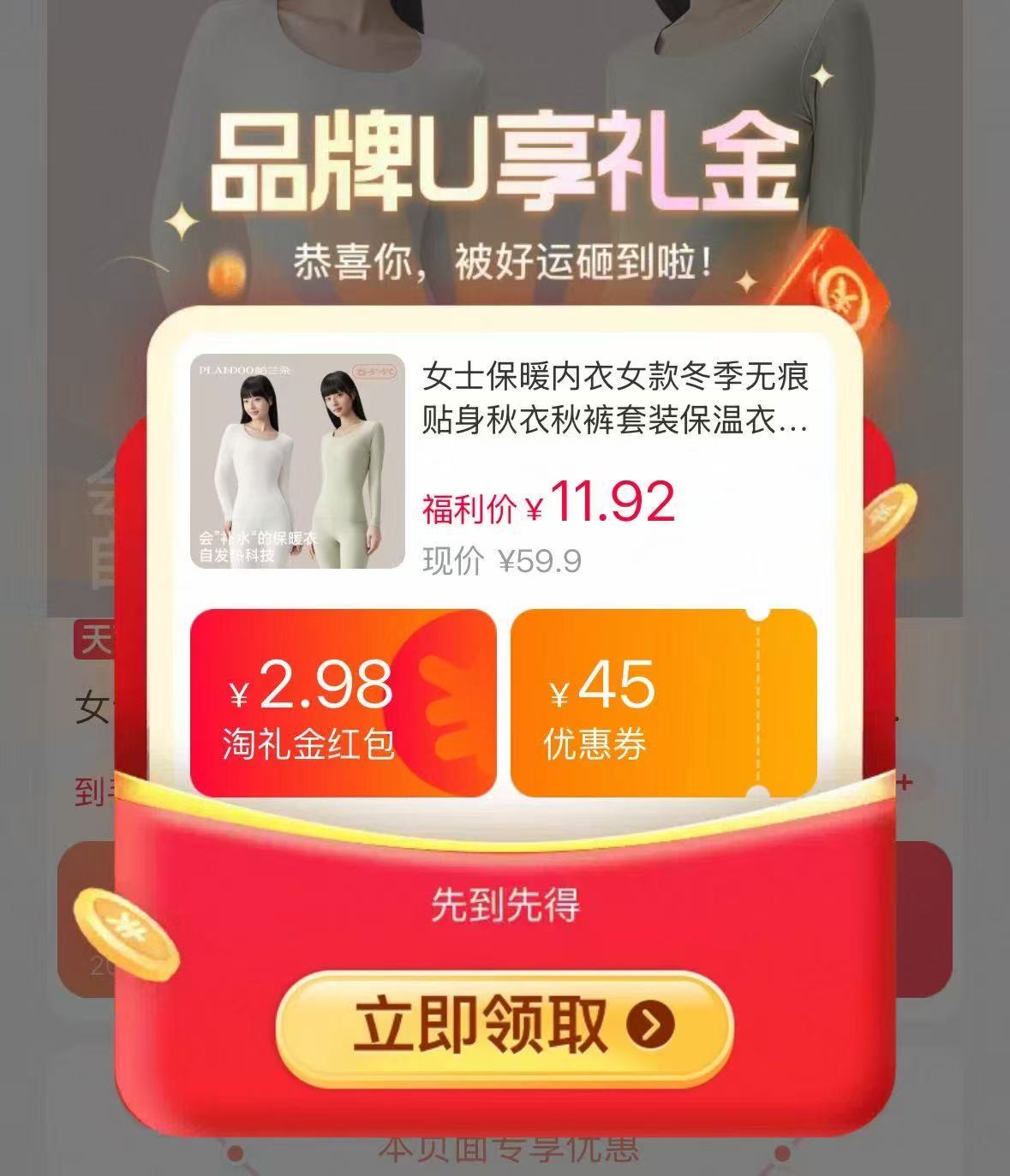The height and width of the screenshot is (1176, 1010).
Task: Click the temperature badge on the product image corner
Action: (x=375, y=372)
